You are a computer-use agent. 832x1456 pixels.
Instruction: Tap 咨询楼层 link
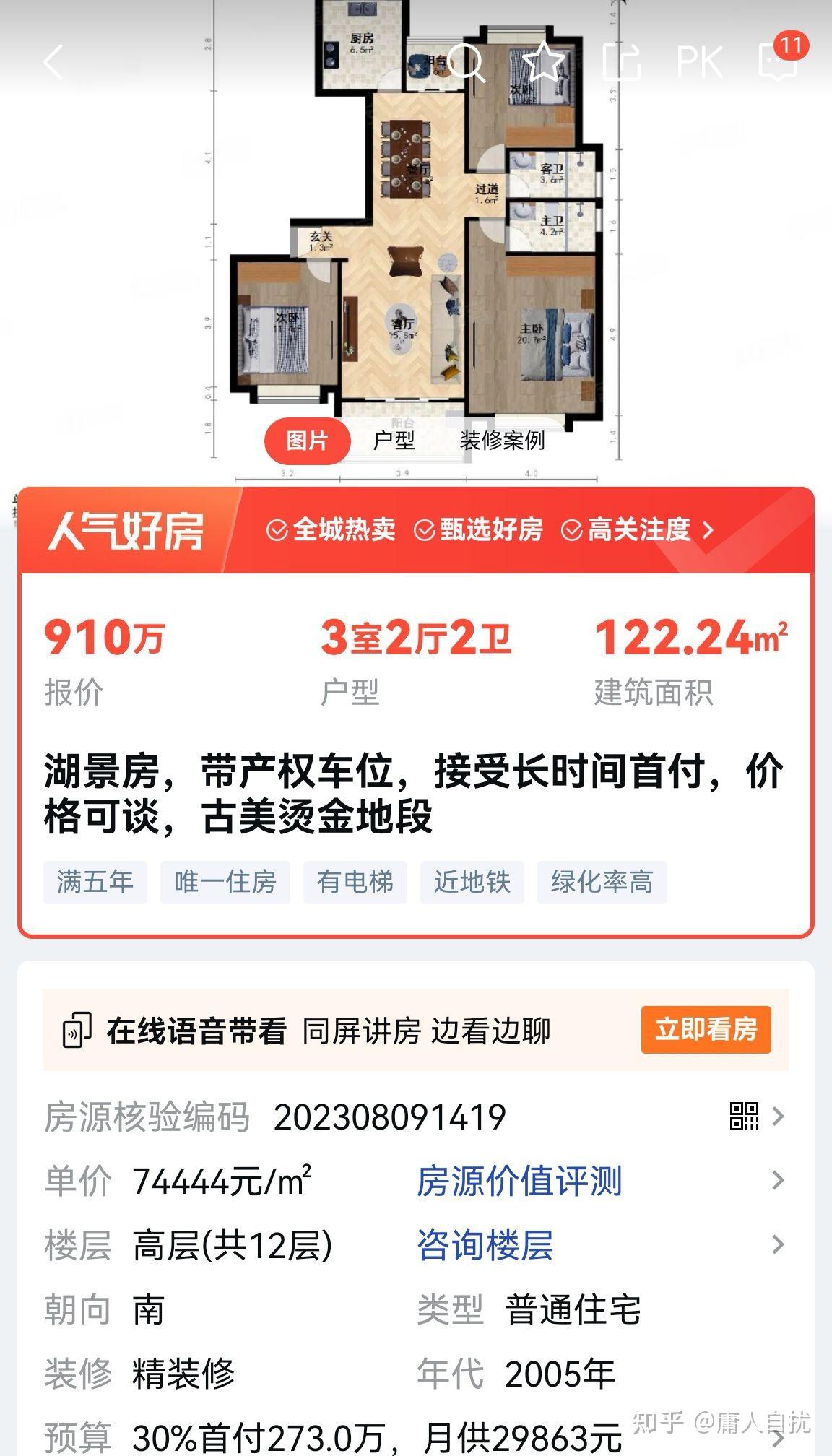(485, 1245)
